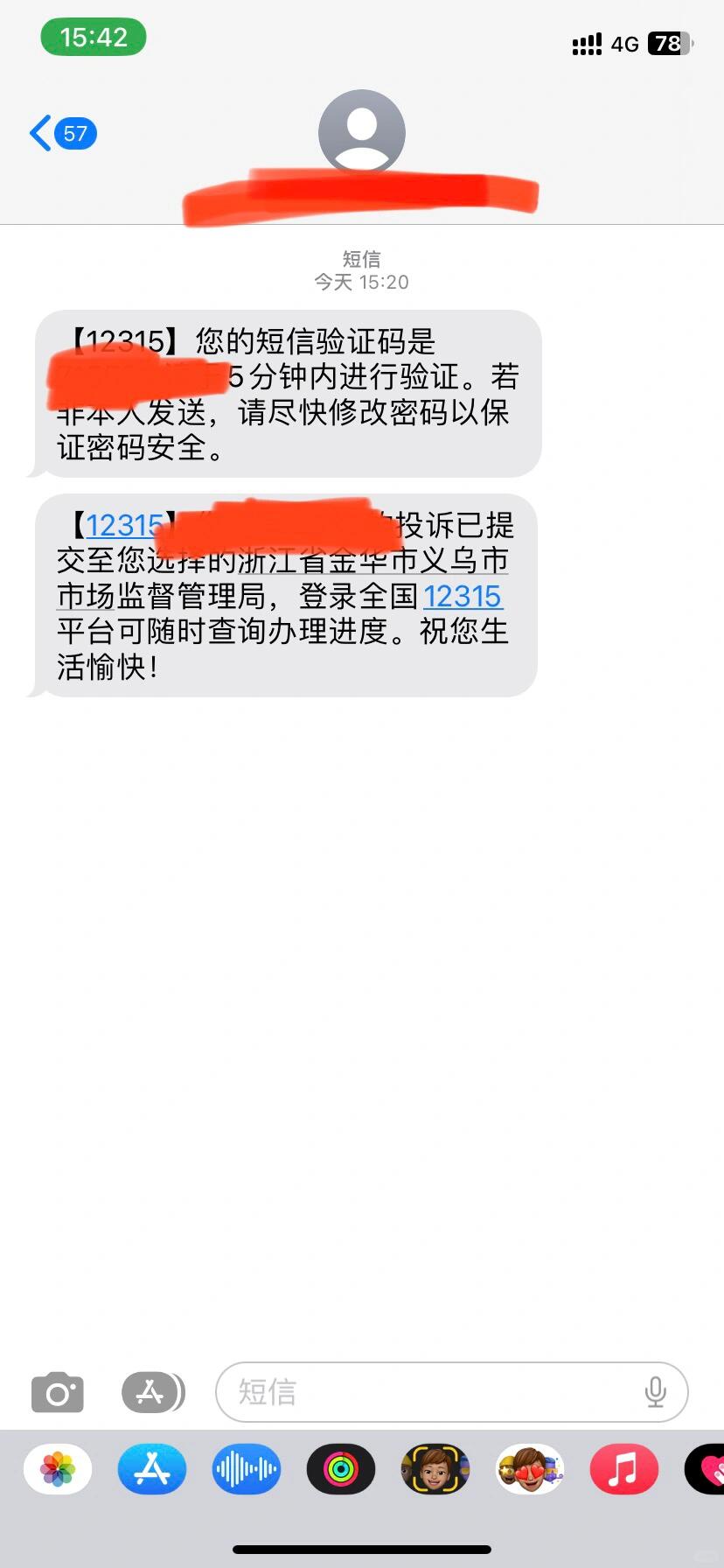This screenshot has height=1568, width=724.
Task: Tap the 12315 link in brackets
Action: pyautogui.click(x=122, y=526)
